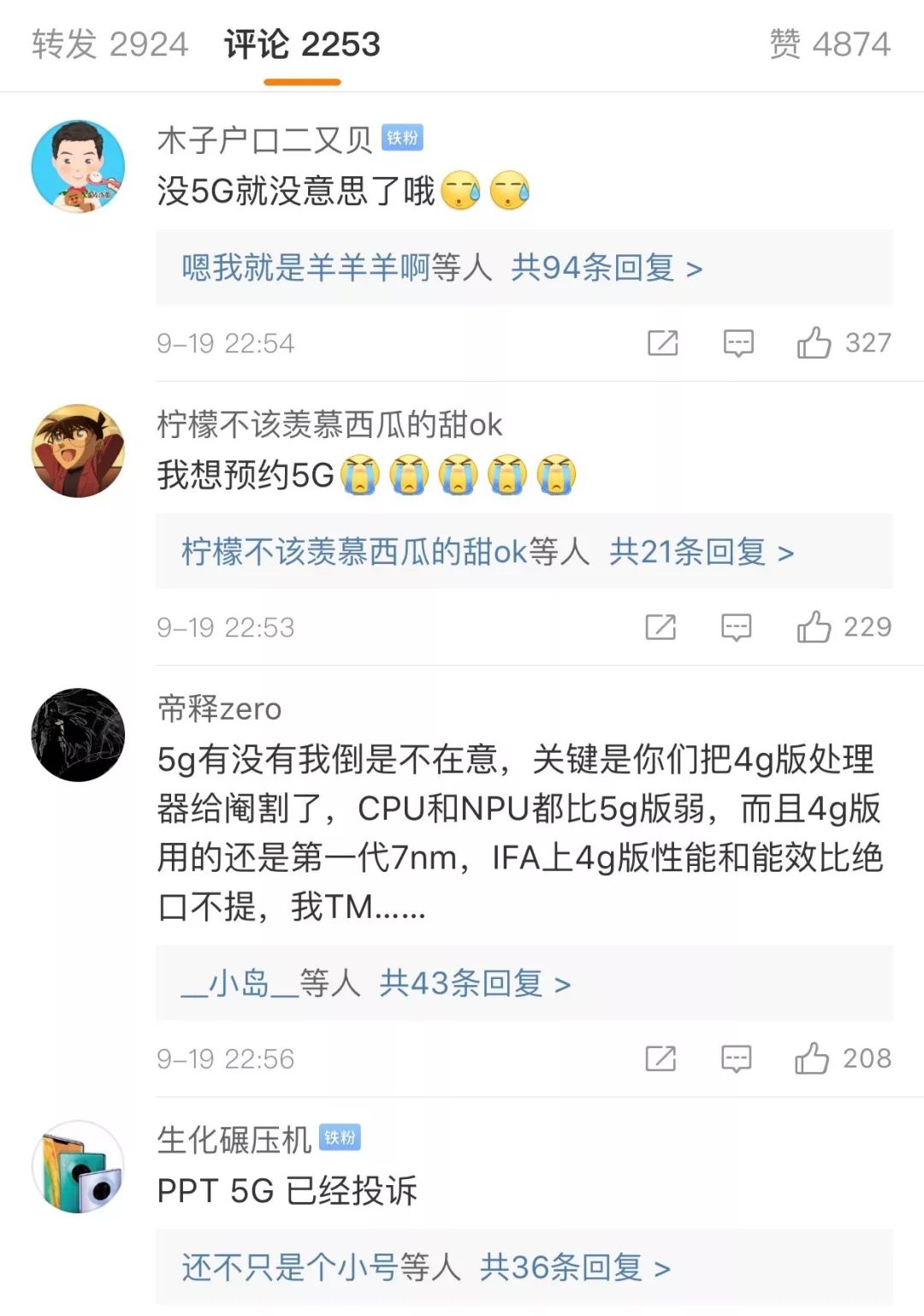Open 生化碾压机's profile avatar

(x=78, y=1166)
